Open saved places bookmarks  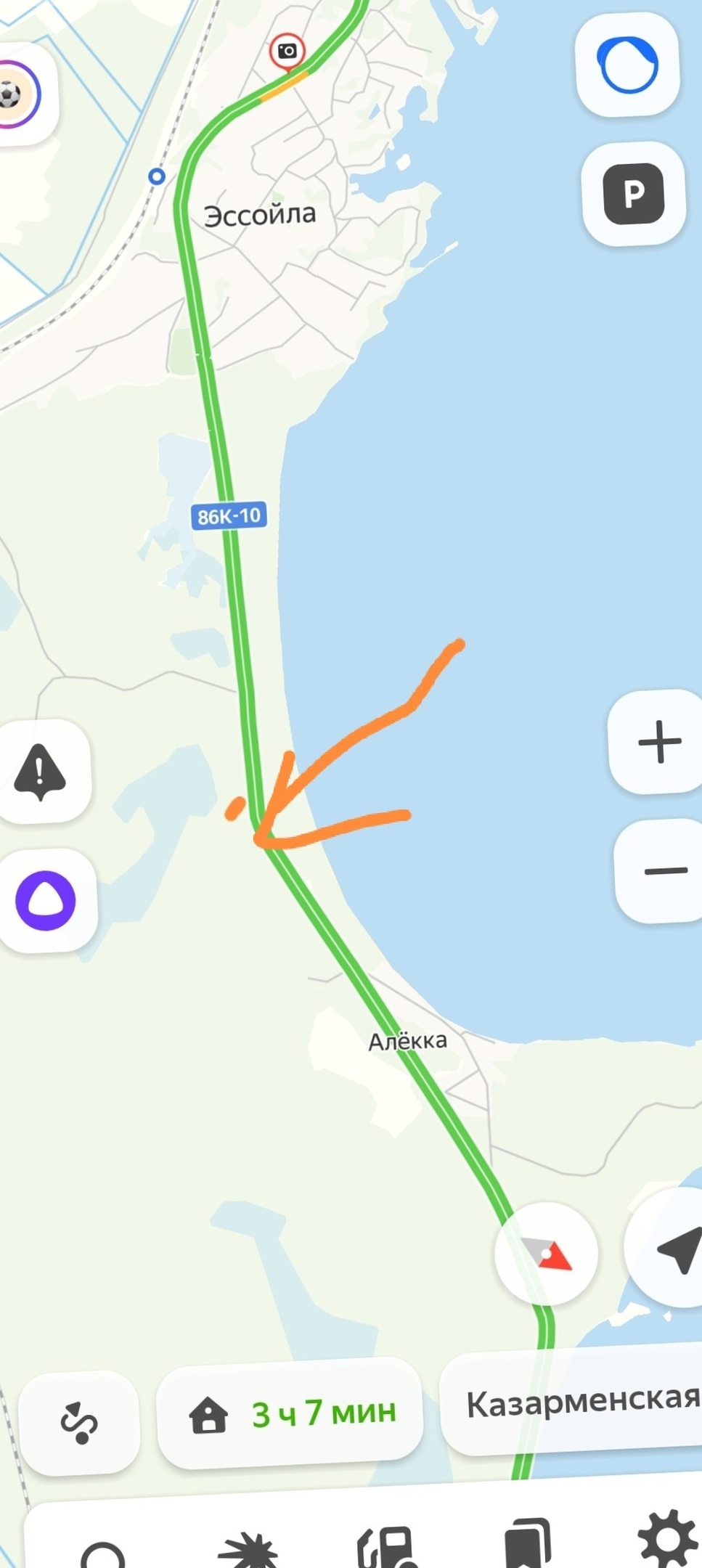[528, 1545]
